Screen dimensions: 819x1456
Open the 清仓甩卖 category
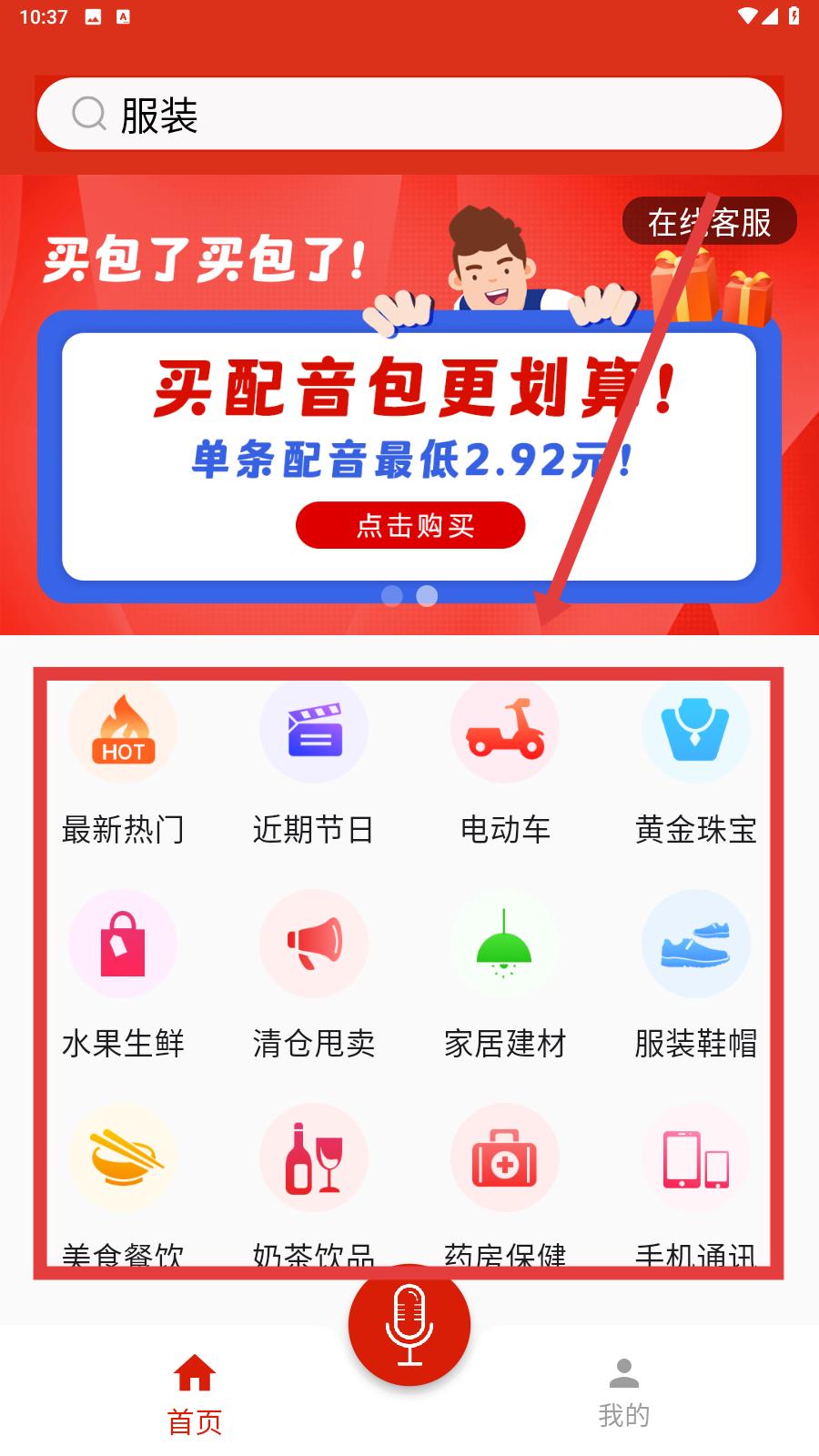(x=314, y=976)
